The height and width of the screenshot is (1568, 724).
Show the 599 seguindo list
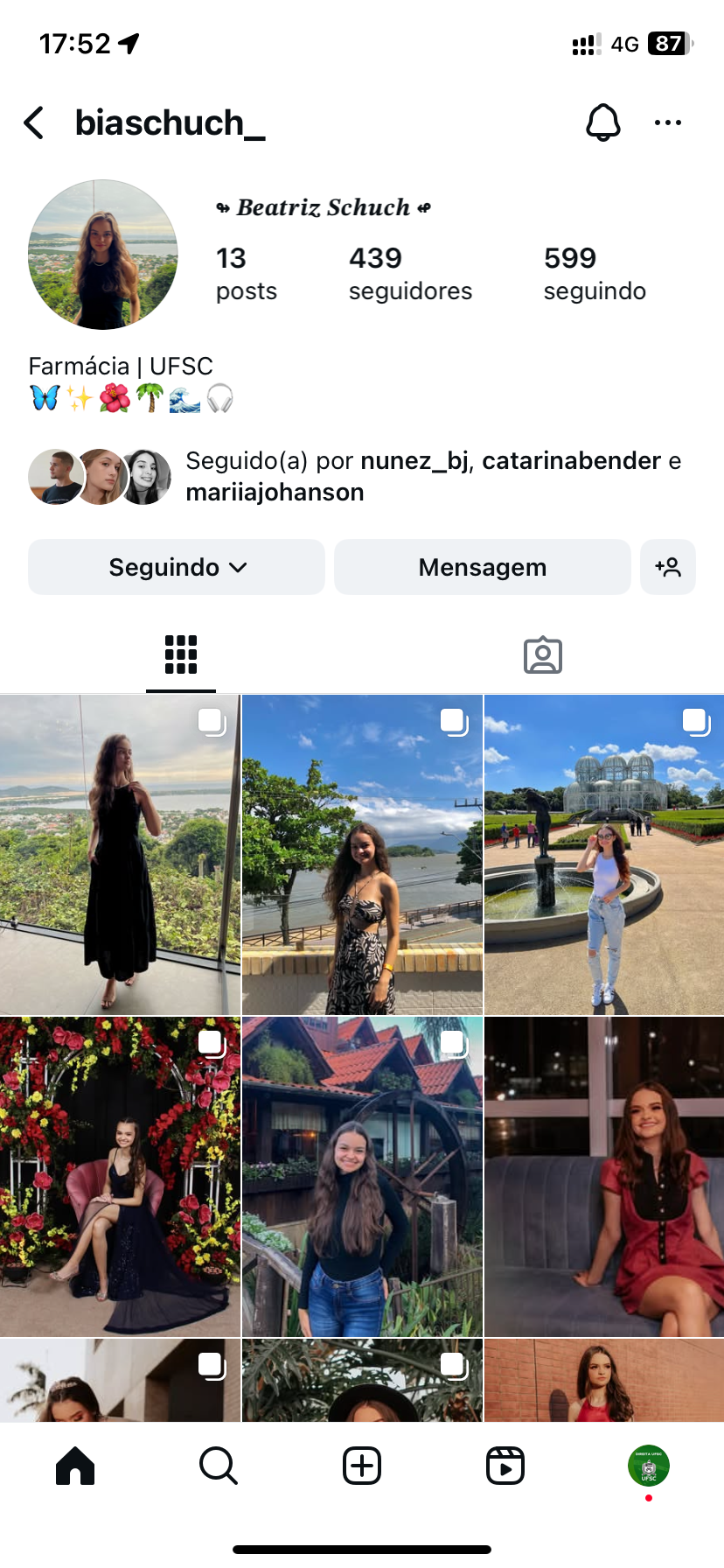point(595,273)
